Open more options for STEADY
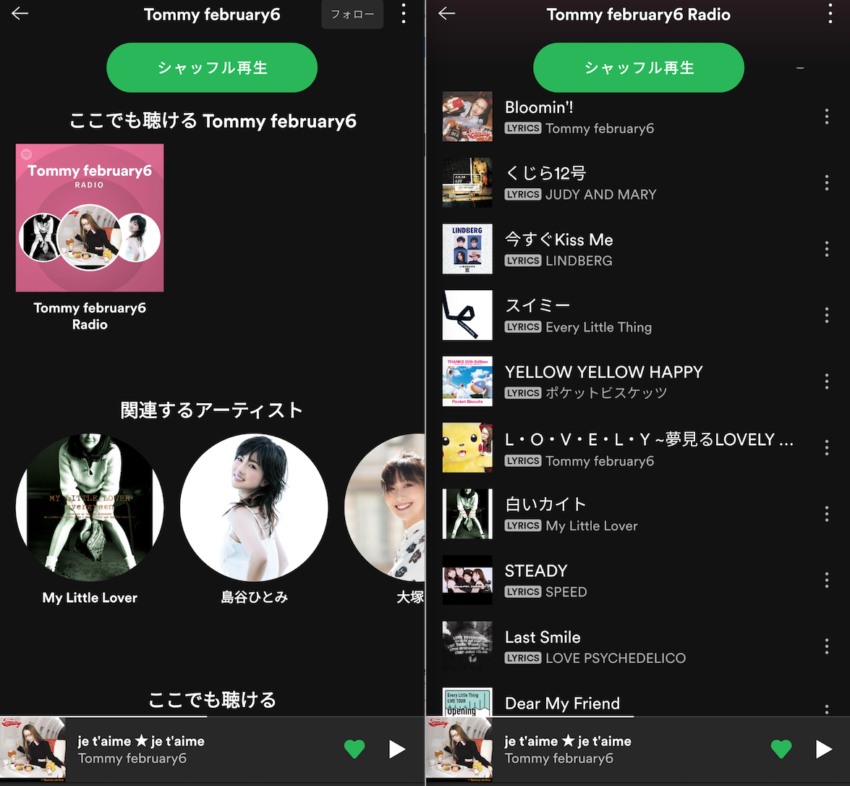Viewport: 850px width, 786px height. point(826,580)
